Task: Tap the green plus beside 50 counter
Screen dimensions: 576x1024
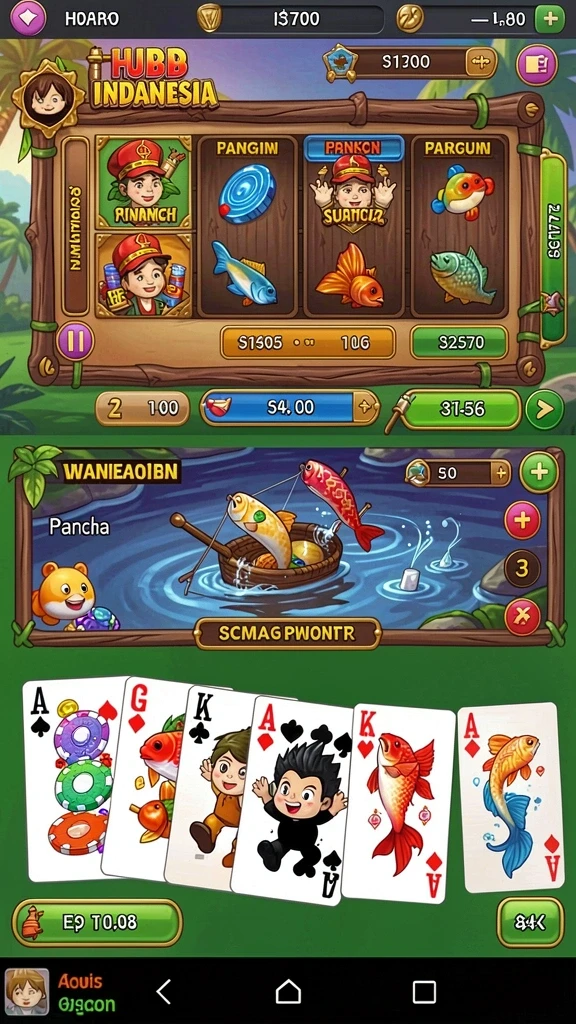Action: [539, 472]
